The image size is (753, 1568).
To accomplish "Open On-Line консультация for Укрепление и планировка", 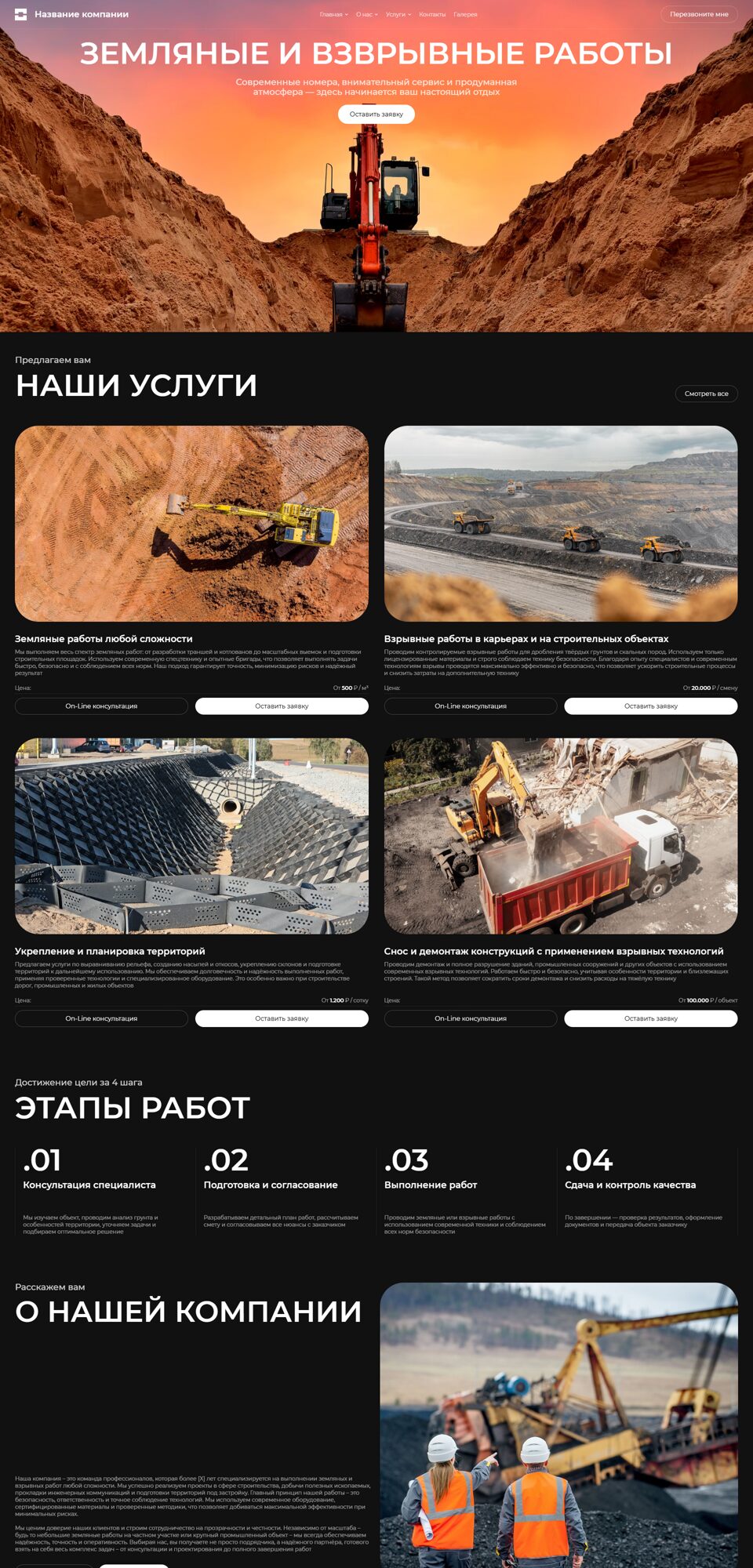I will [x=101, y=1018].
